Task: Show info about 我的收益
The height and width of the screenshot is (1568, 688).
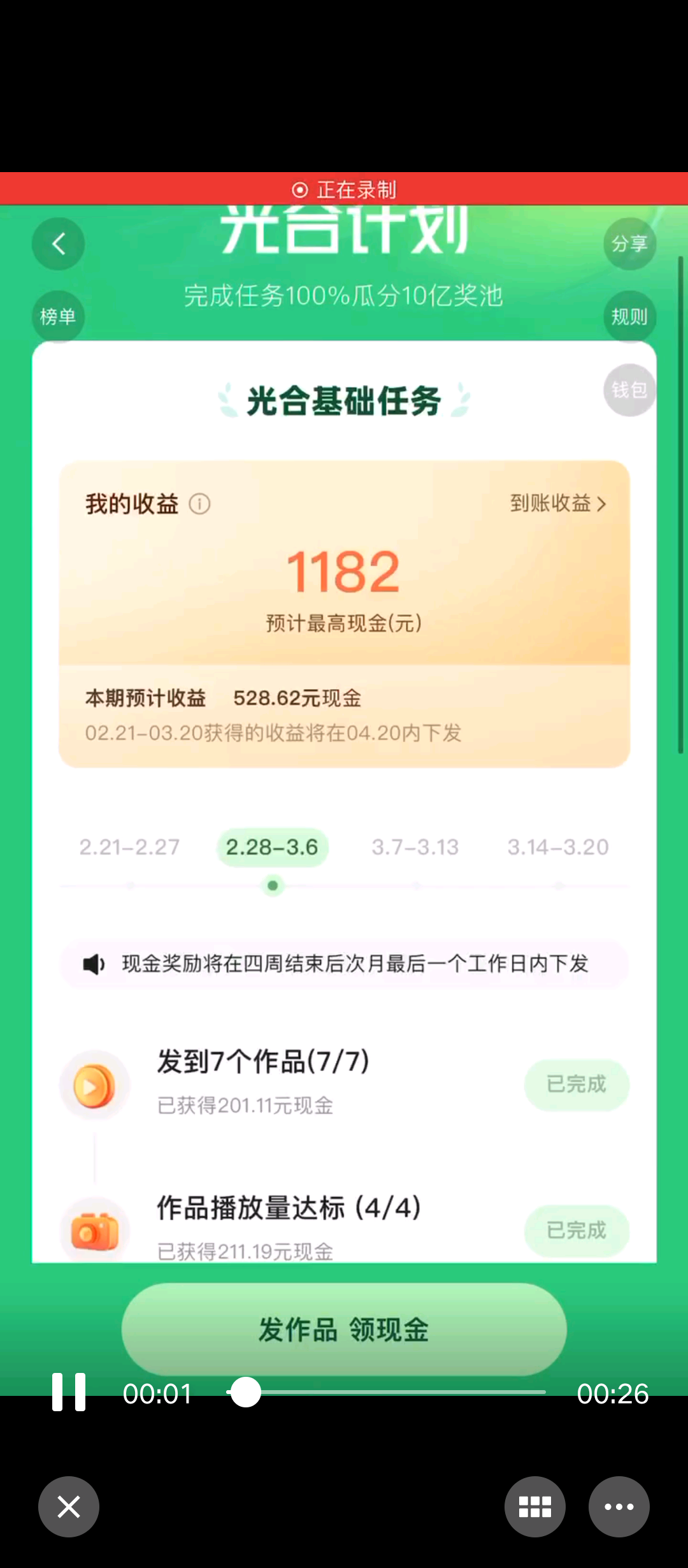Action: (199, 504)
